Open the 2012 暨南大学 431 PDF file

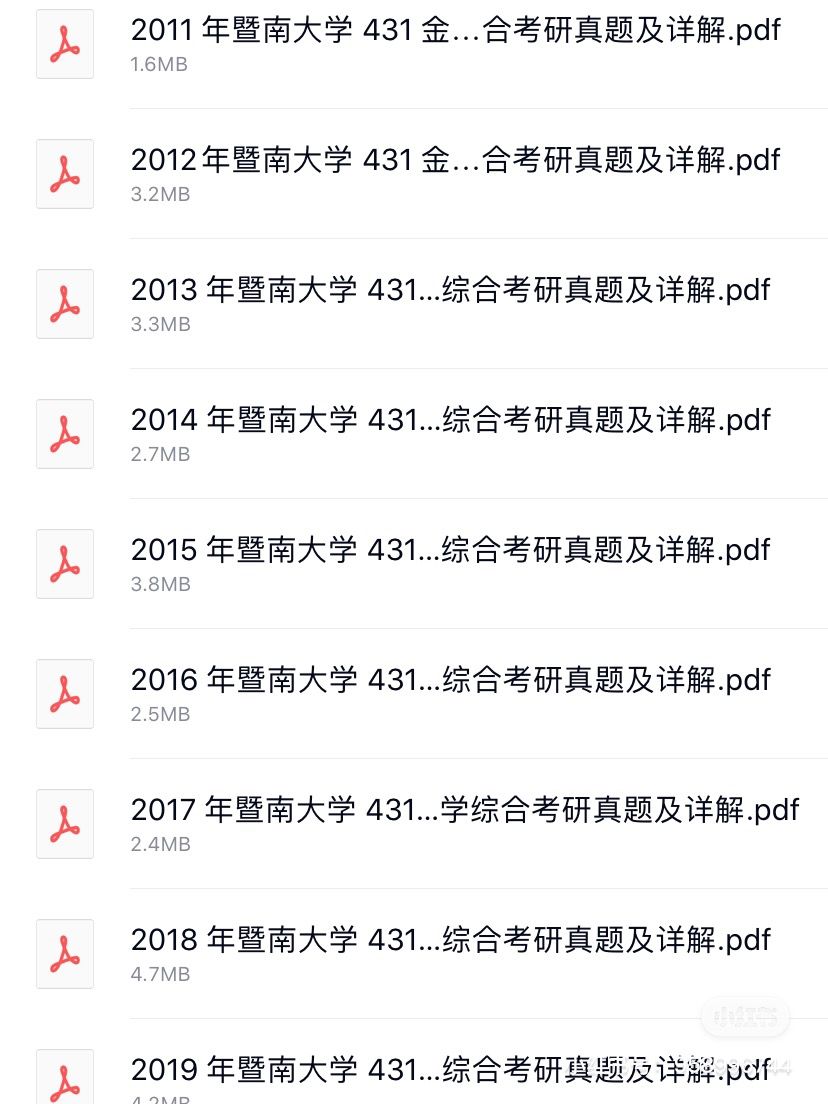[455, 161]
